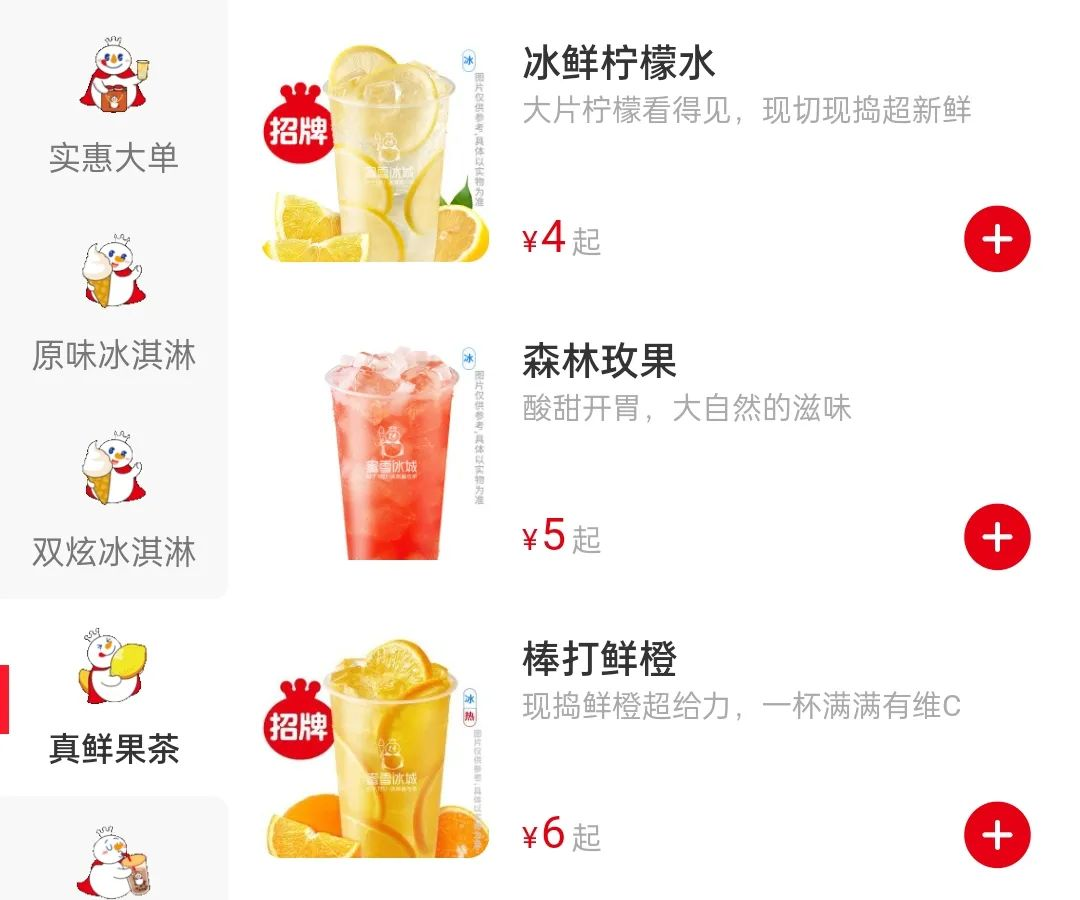The image size is (1080, 900).
Task: Add 棒打鲜橙 to the order
Action: pyautogui.click(x=996, y=835)
